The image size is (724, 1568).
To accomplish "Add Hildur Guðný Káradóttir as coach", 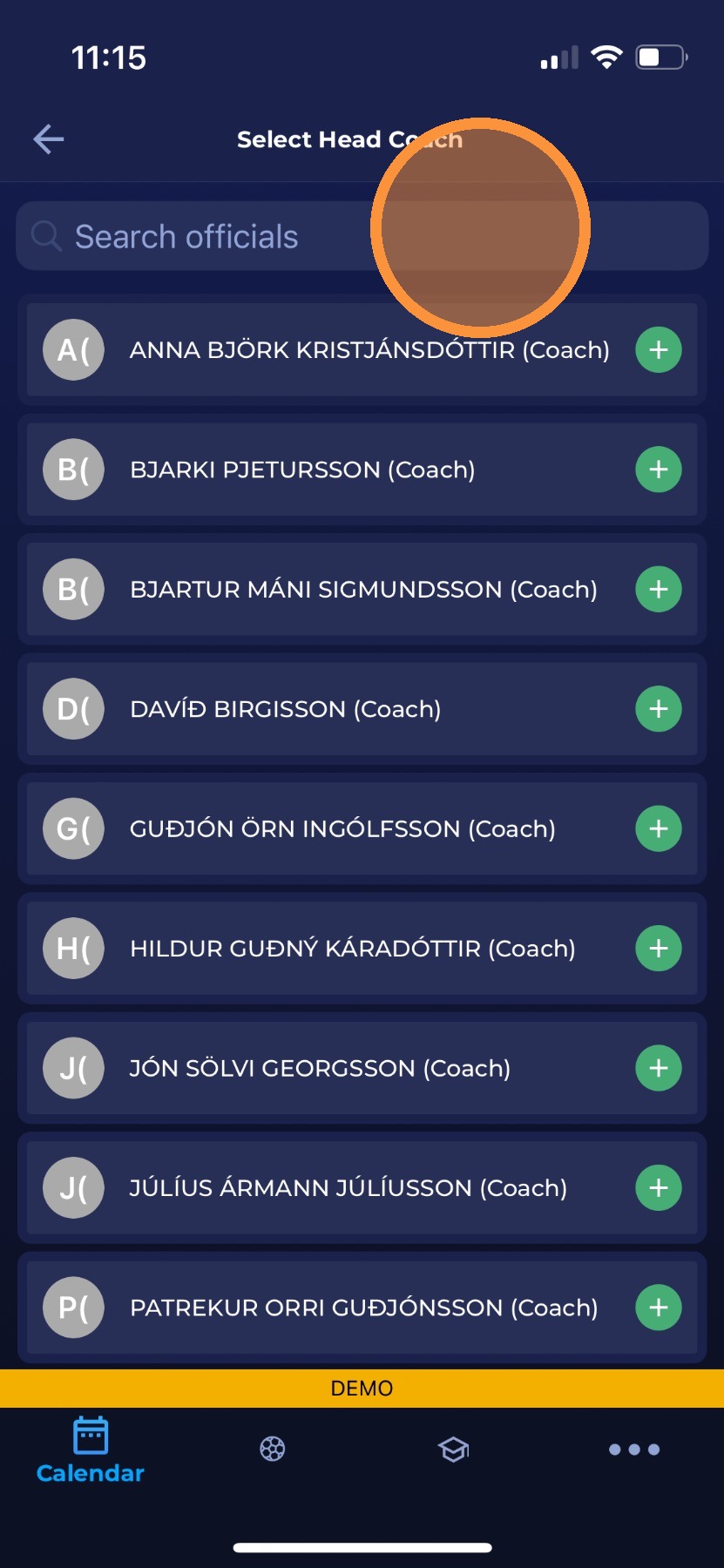I will (x=658, y=949).
